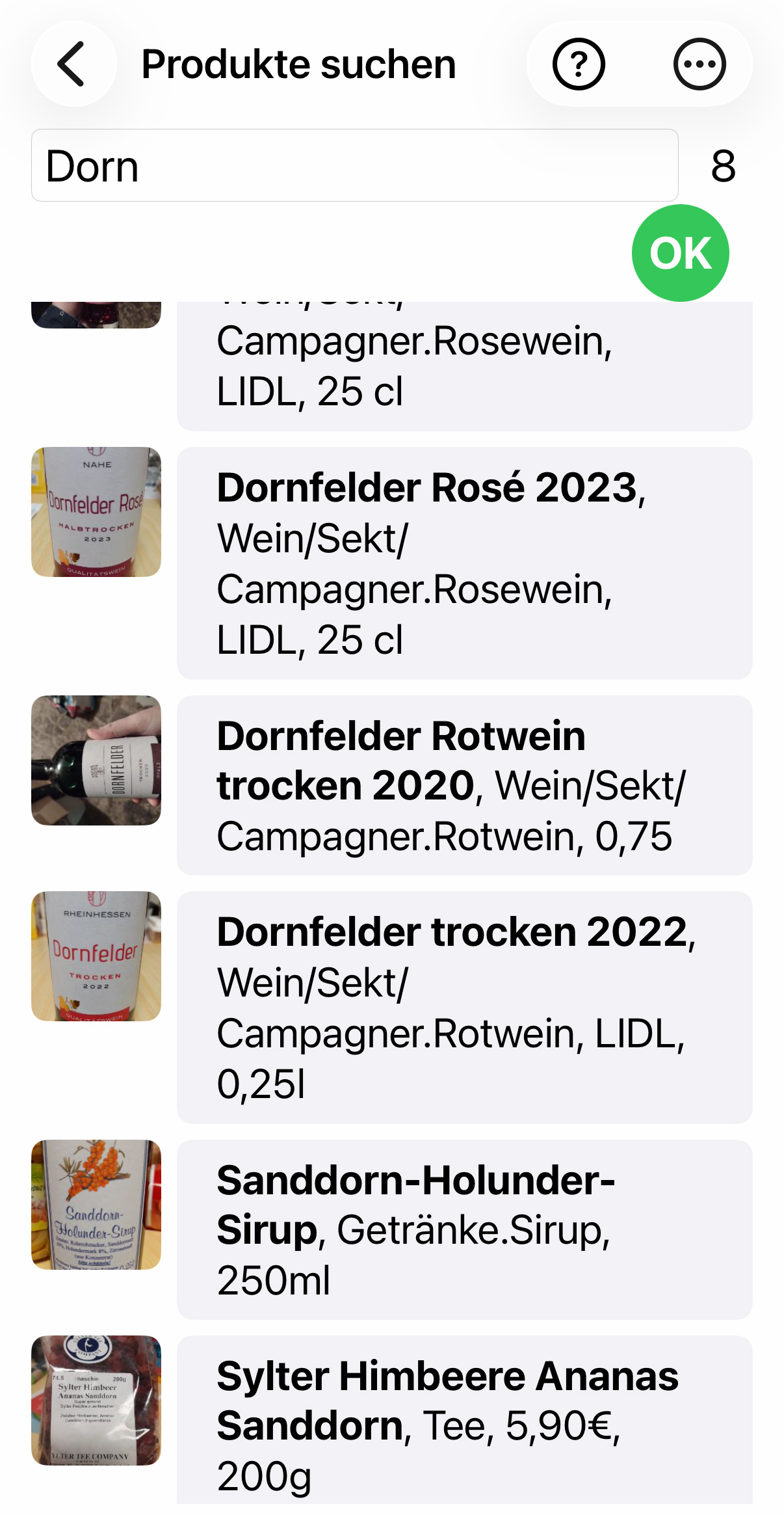The height and width of the screenshot is (1515, 784).
Task: Choose Dornfelder trocken 2022 entry
Action: (x=464, y=1007)
